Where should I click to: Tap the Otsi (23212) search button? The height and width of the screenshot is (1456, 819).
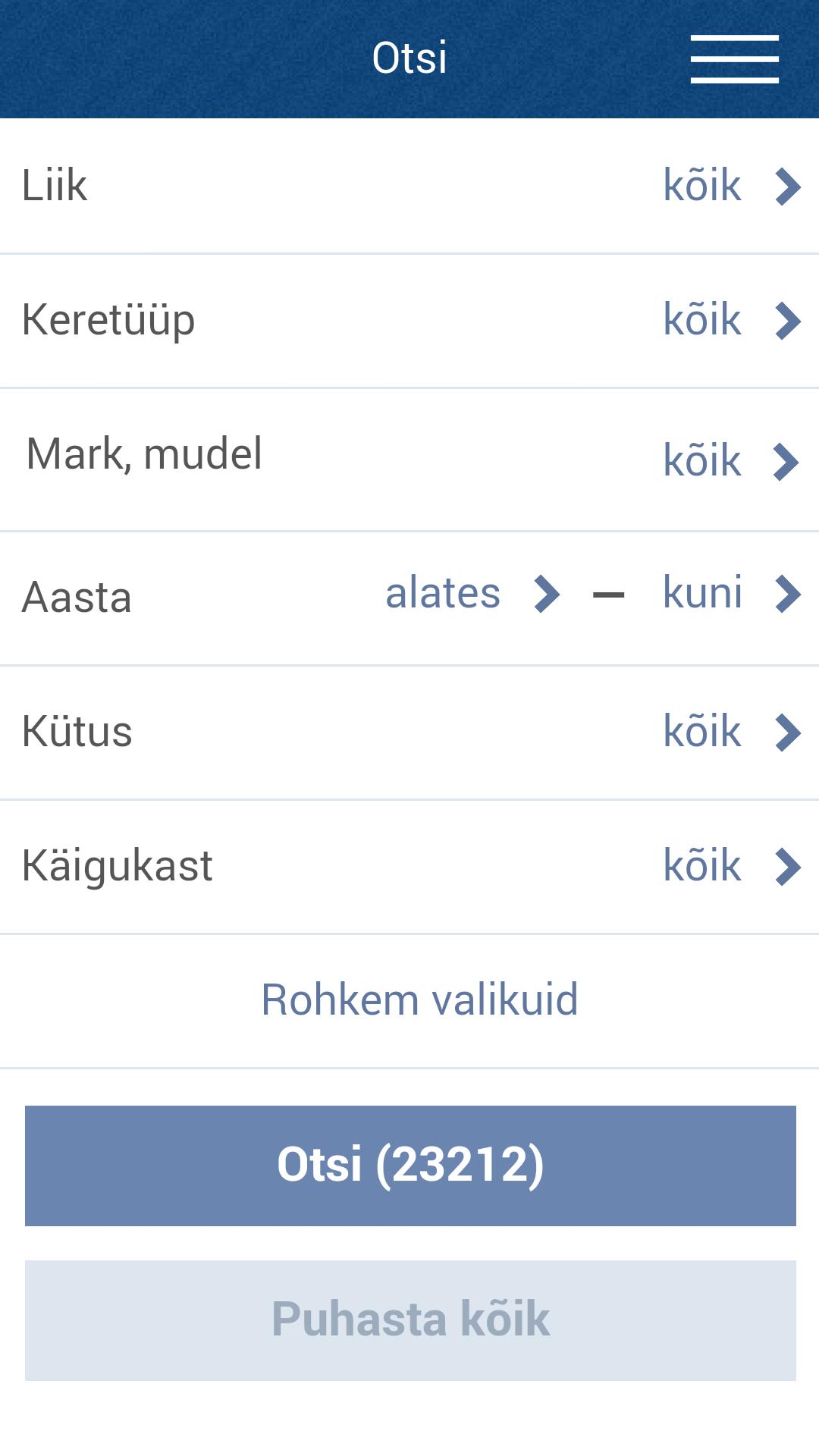(410, 1166)
